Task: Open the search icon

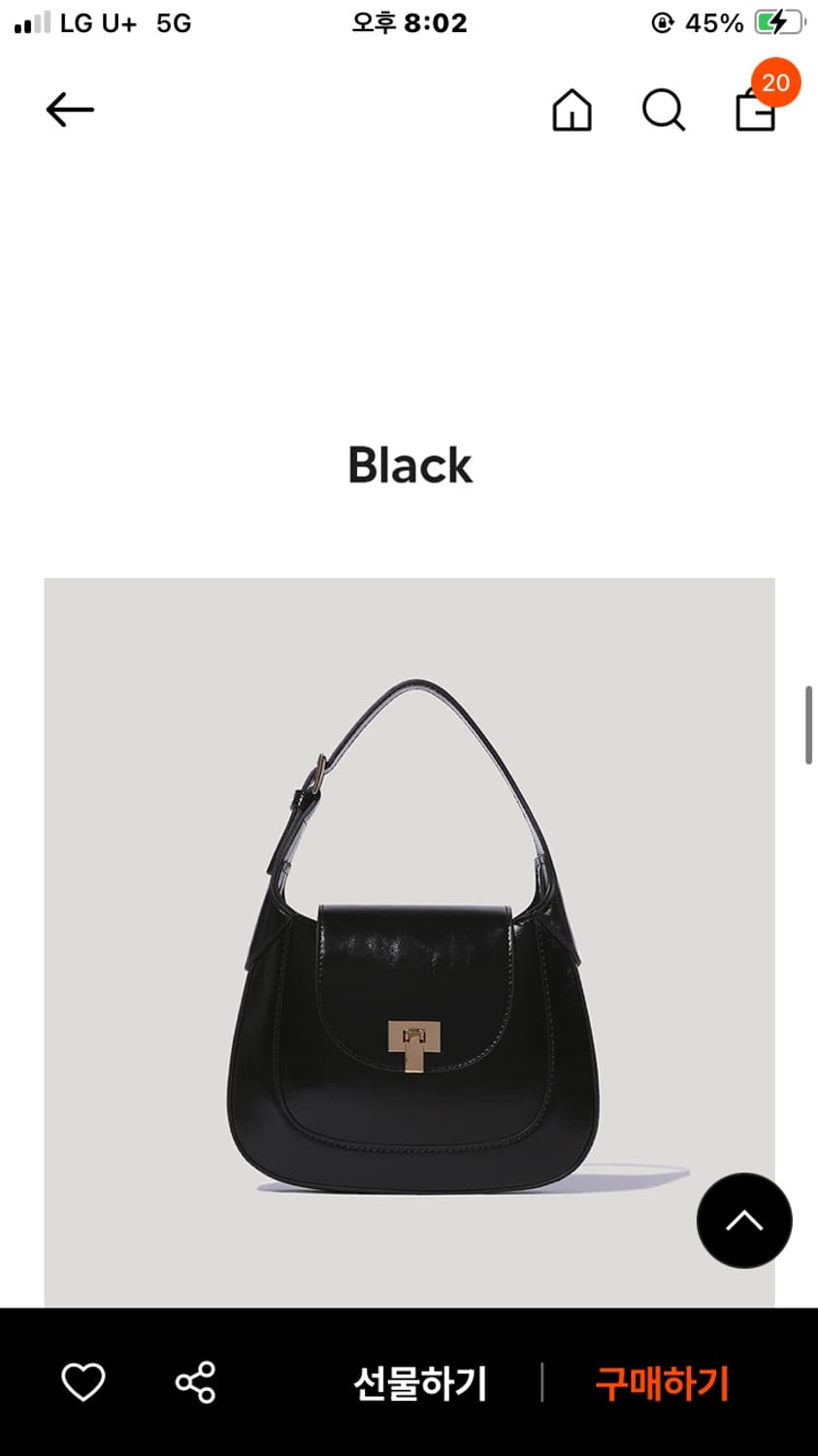Action: pos(663,110)
